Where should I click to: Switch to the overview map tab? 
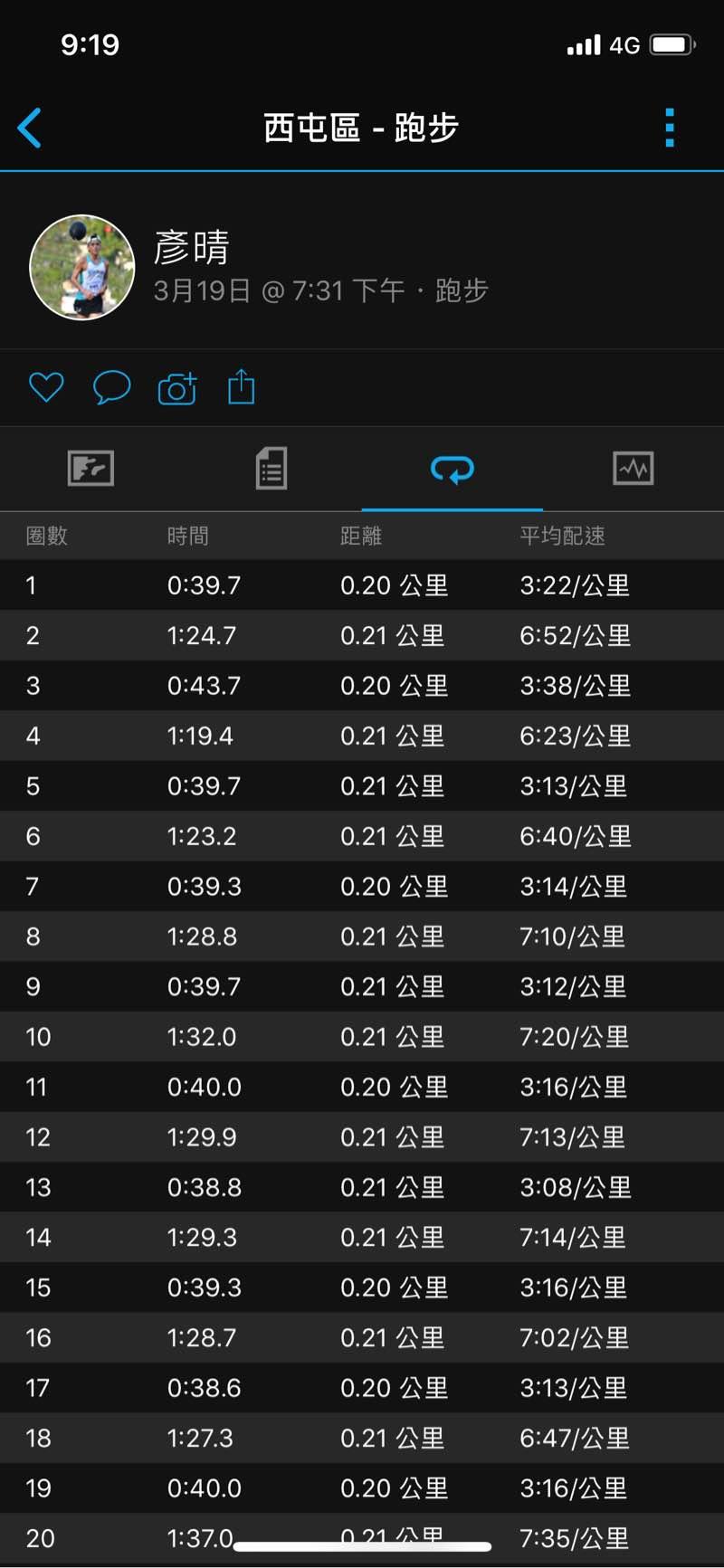pos(90,469)
